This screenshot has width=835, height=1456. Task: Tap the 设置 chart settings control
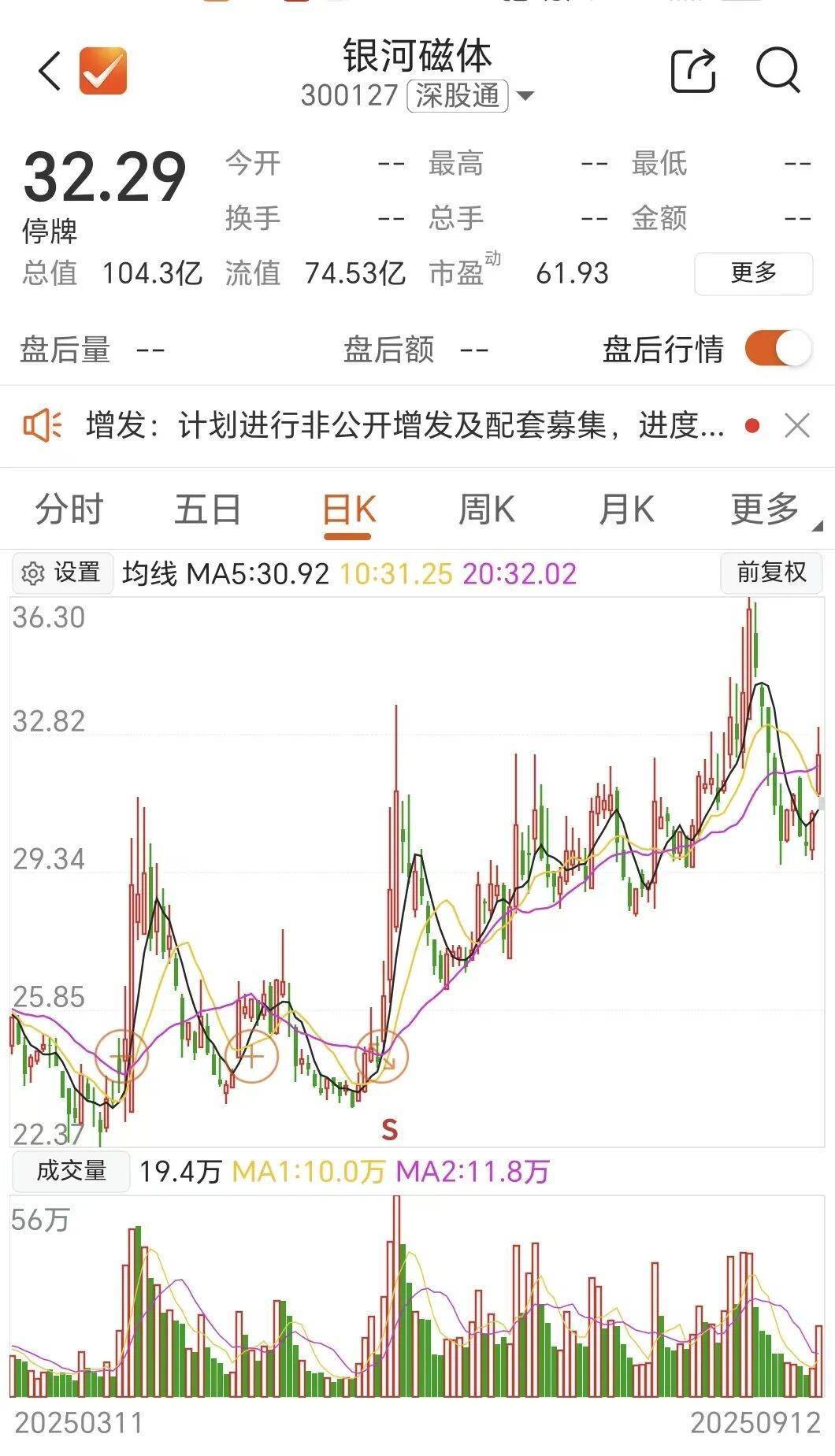(63, 572)
